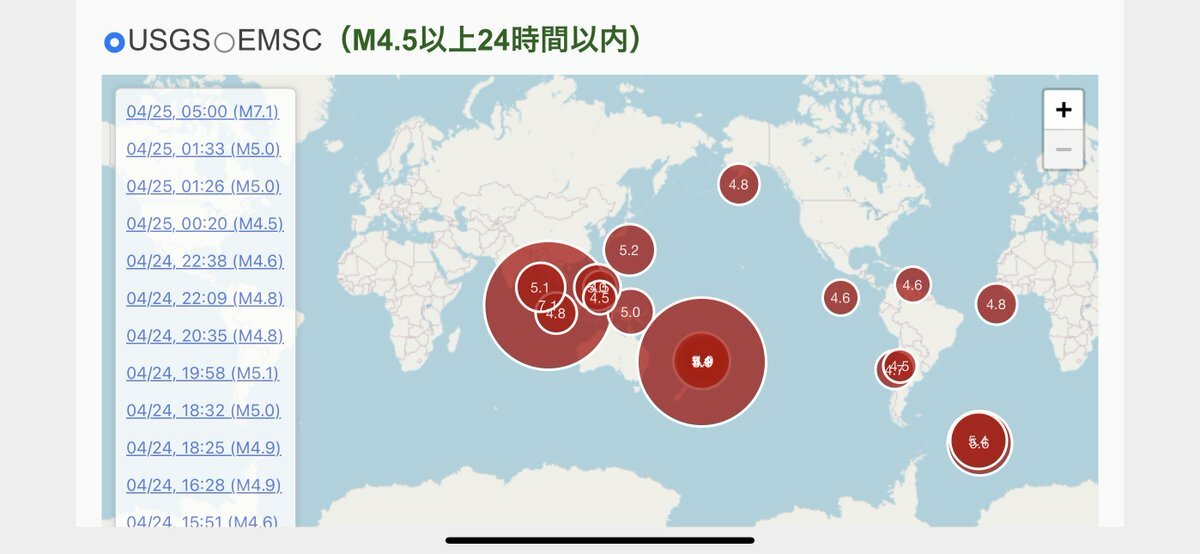Image resolution: width=1200 pixels, height=554 pixels.
Task: View the 04/24, 22:38 (M4.6) quake
Action: click(x=204, y=261)
